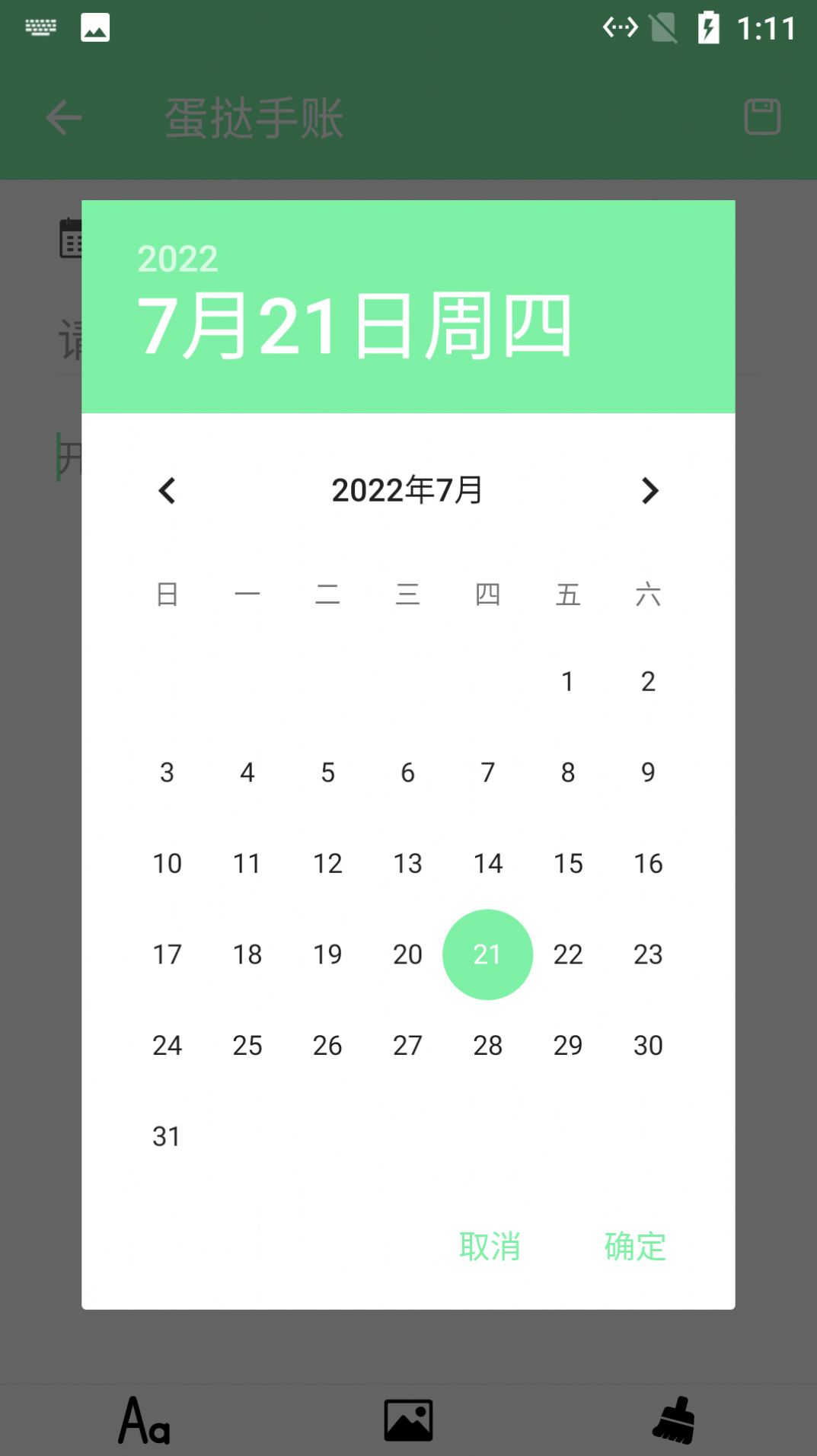Pick July 31

pyautogui.click(x=167, y=1136)
